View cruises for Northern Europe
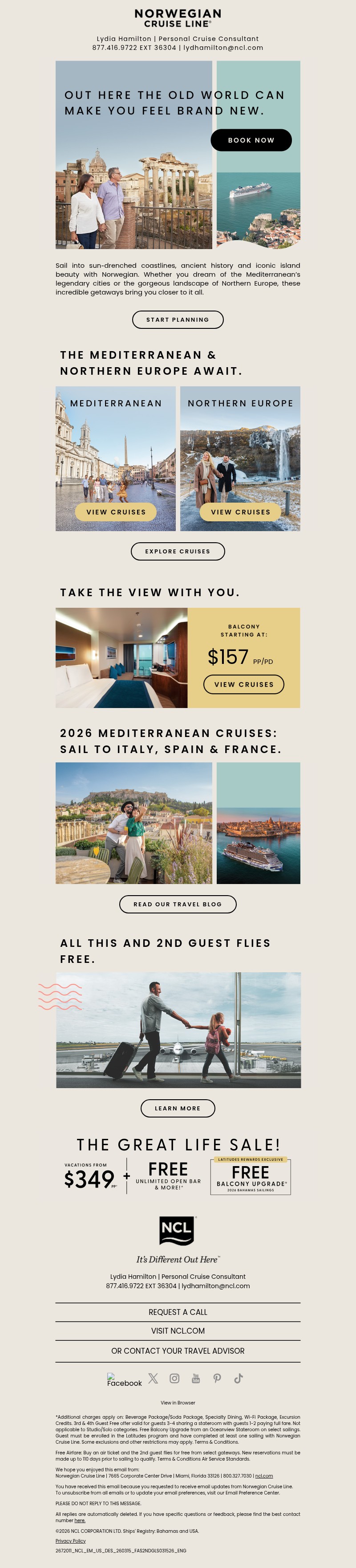 point(241,512)
